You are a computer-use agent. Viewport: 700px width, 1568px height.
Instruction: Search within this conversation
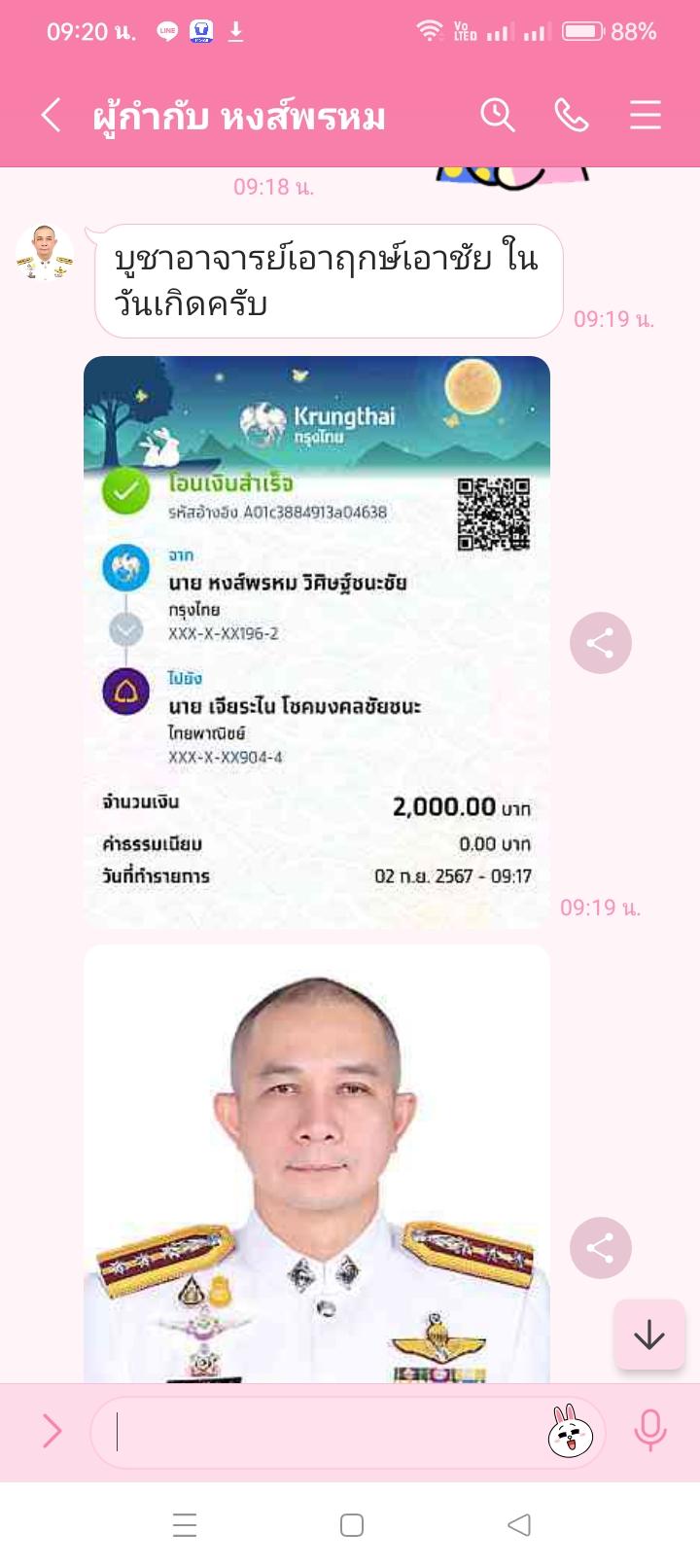pyautogui.click(x=497, y=116)
